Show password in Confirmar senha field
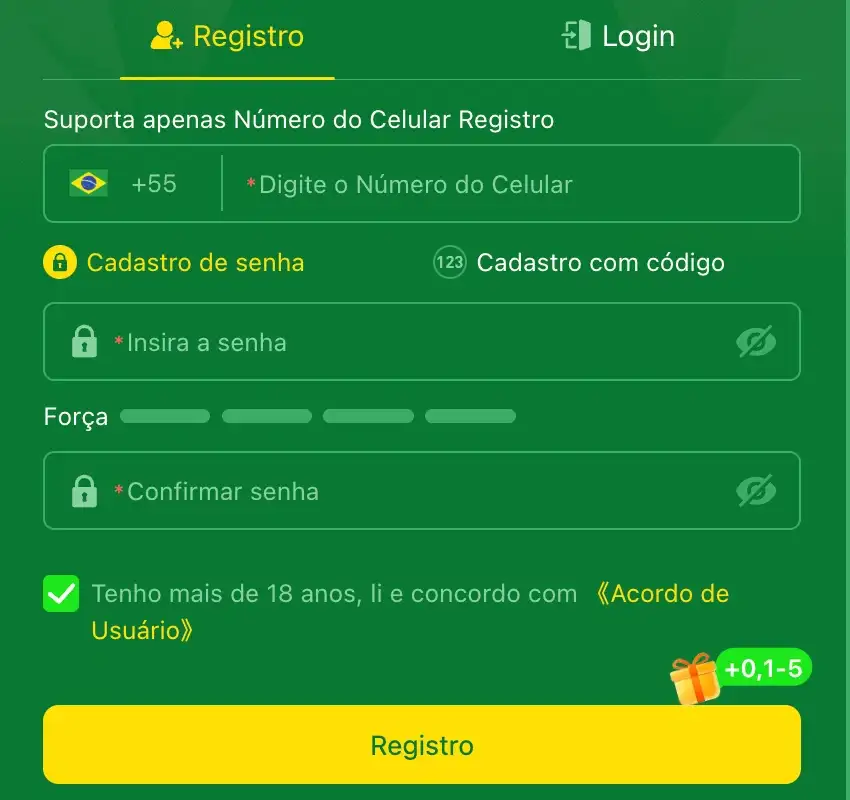 coord(756,491)
